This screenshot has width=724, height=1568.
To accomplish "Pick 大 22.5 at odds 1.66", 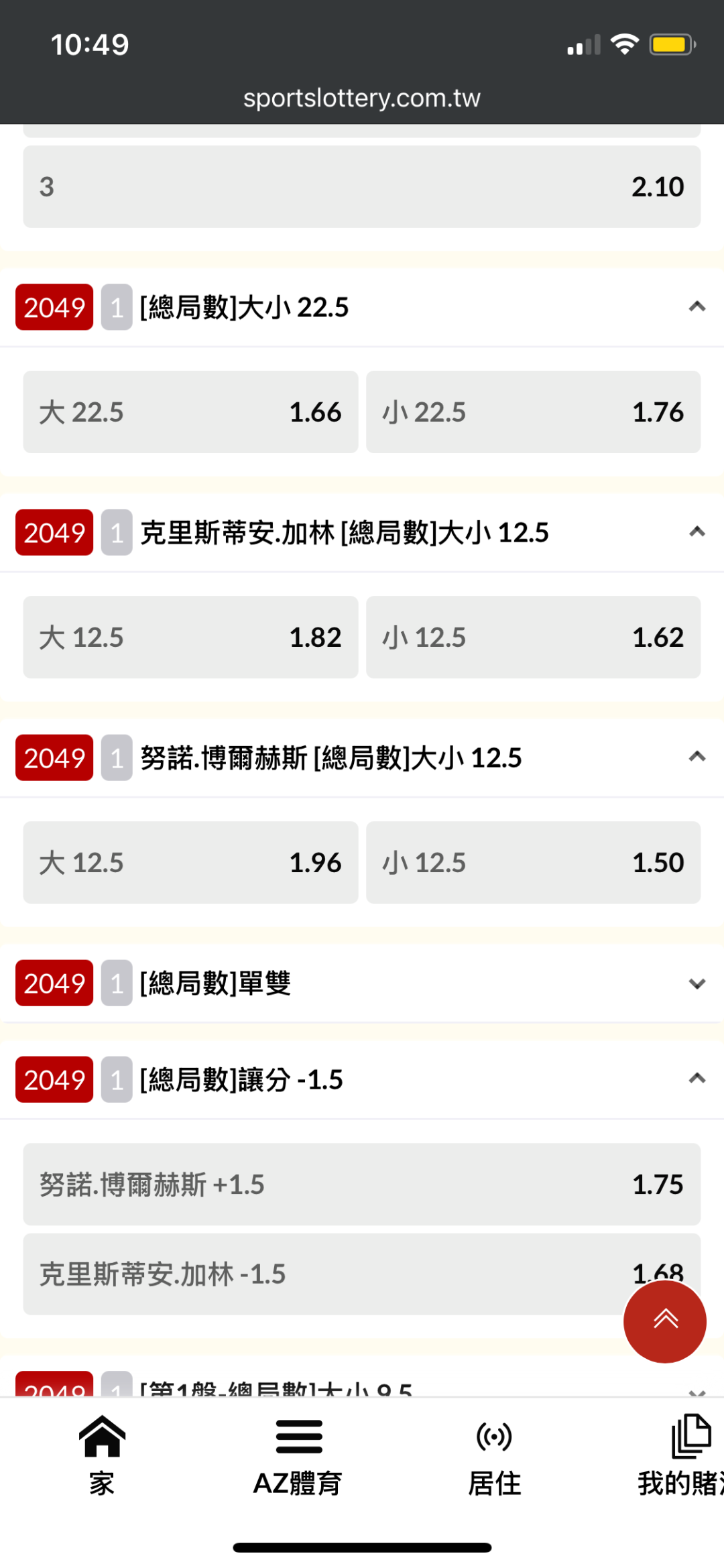I will point(190,412).
